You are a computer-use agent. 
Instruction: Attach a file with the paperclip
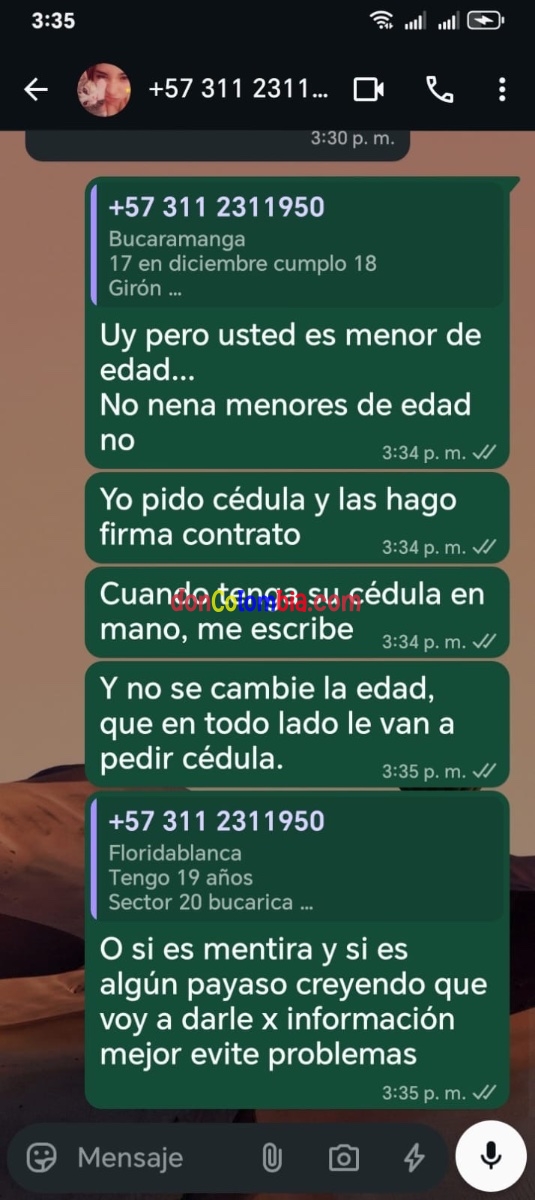(271, 1158)
